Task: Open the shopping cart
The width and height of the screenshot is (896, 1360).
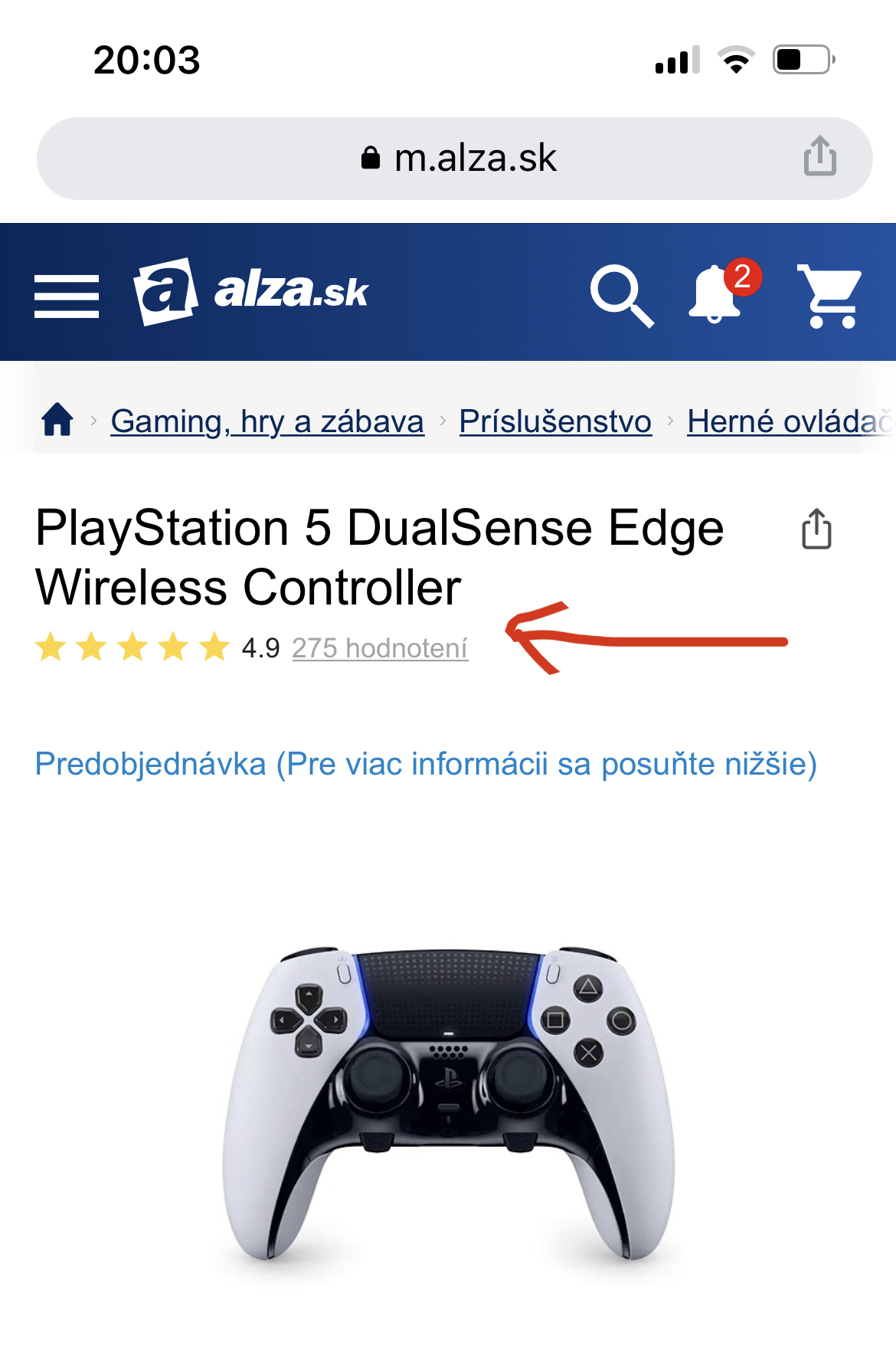Action: (x=829, y=295)
